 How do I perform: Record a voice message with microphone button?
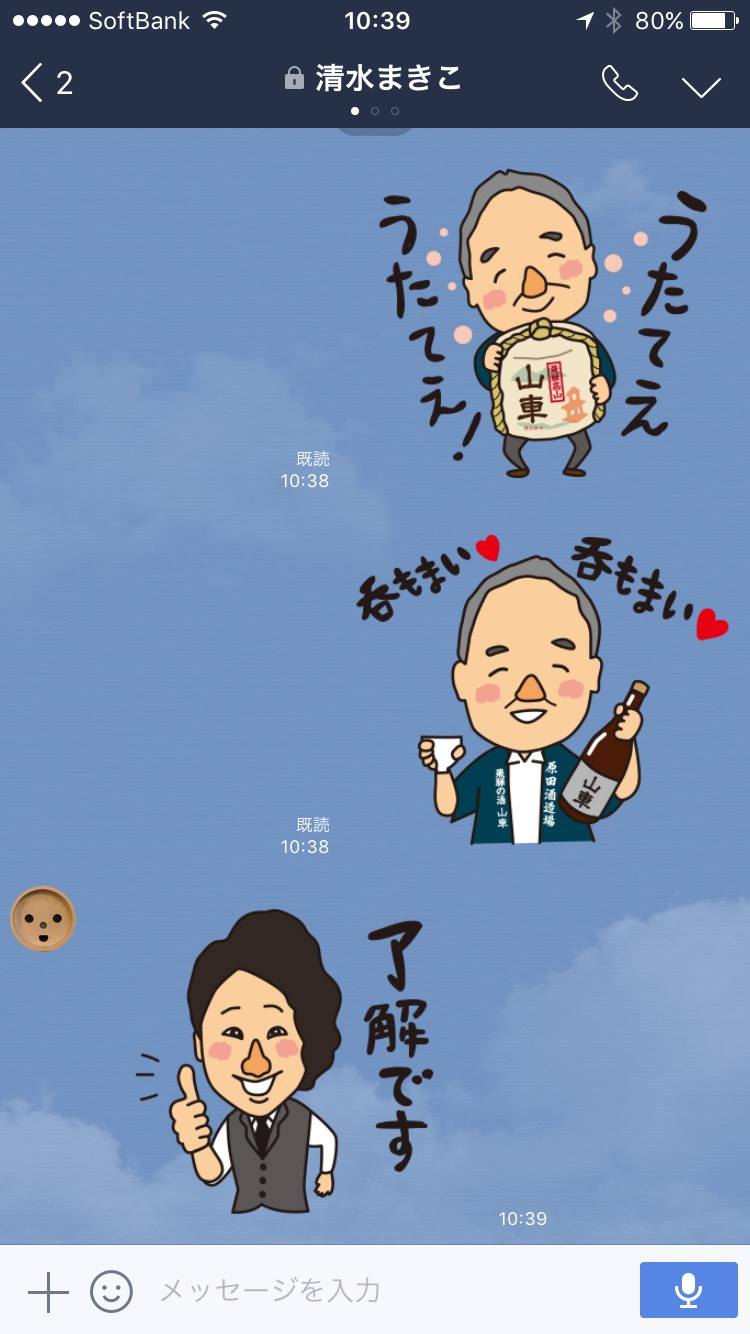click(688, 1290)
